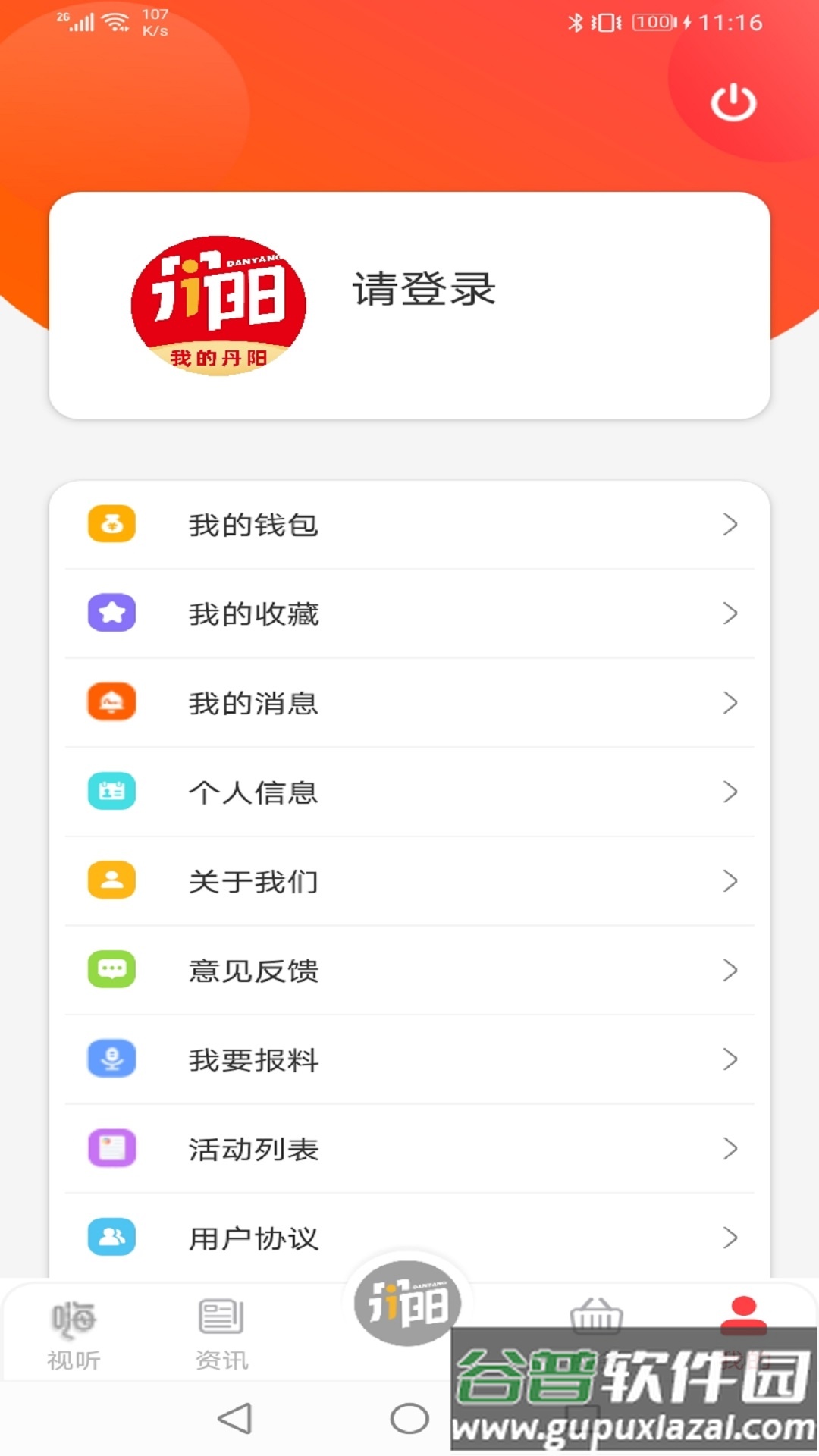
Task: Click the green chat bubble icon for 意见反馈
Action: coord(111,971)
